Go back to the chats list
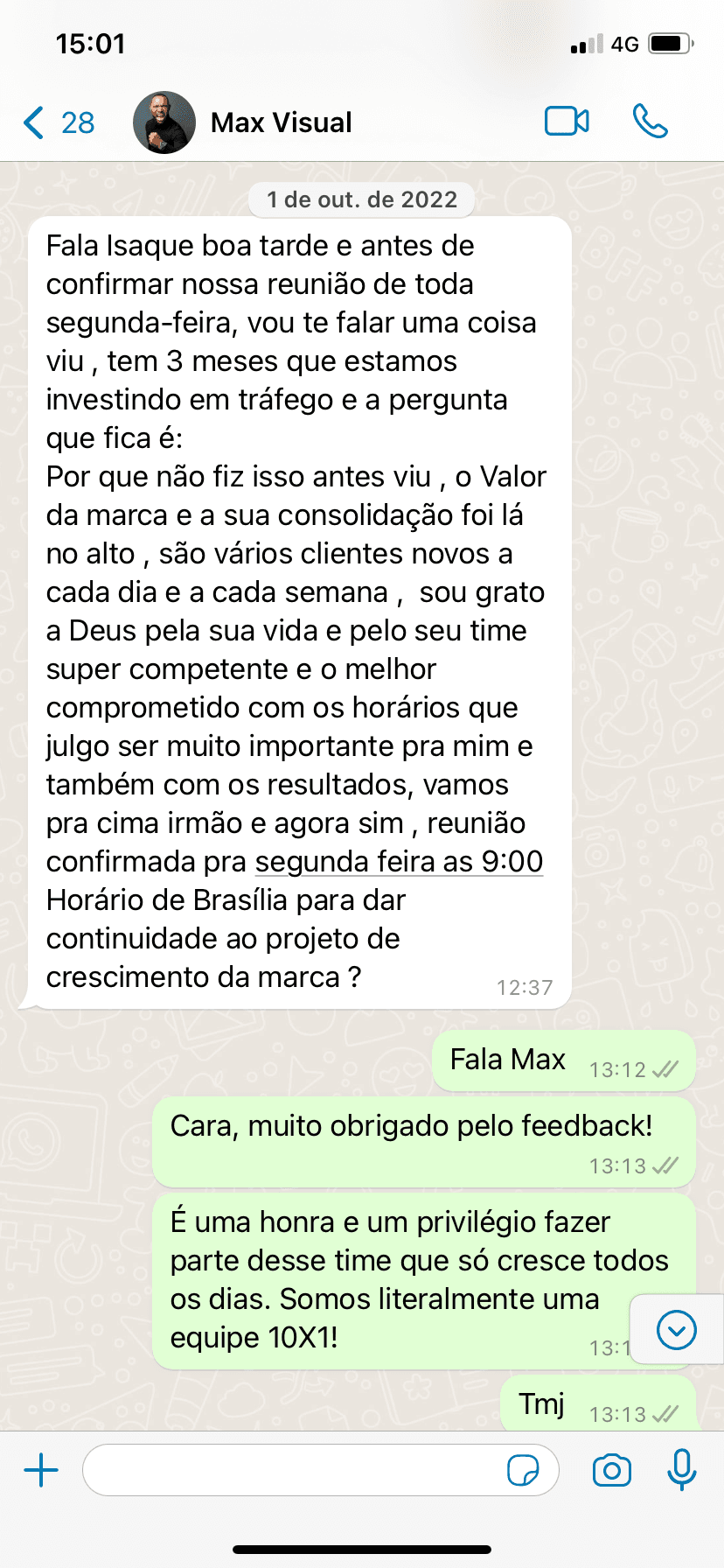The image size is (724, 1568). pyautogui.click(x=58, y=122)
